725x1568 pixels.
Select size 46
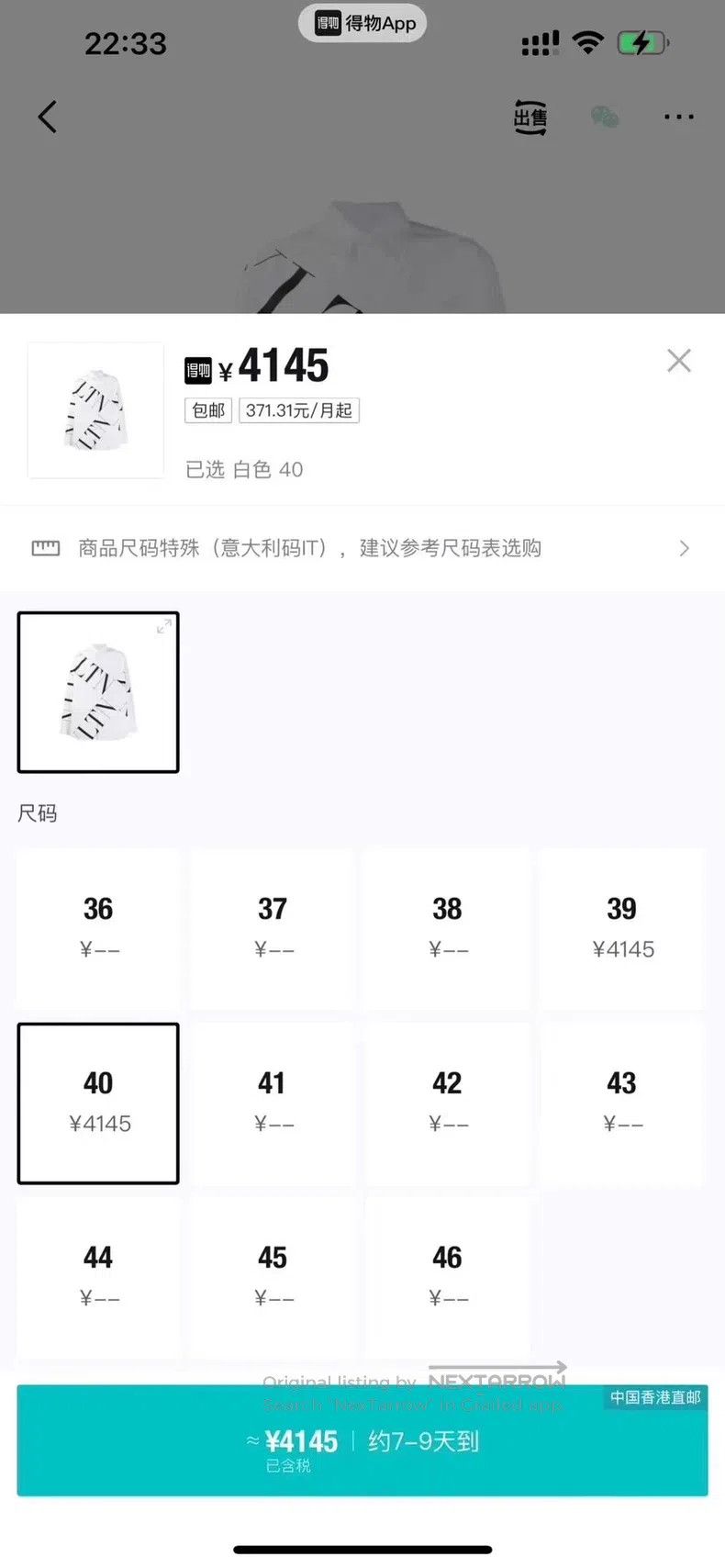tap(447, 1277)
